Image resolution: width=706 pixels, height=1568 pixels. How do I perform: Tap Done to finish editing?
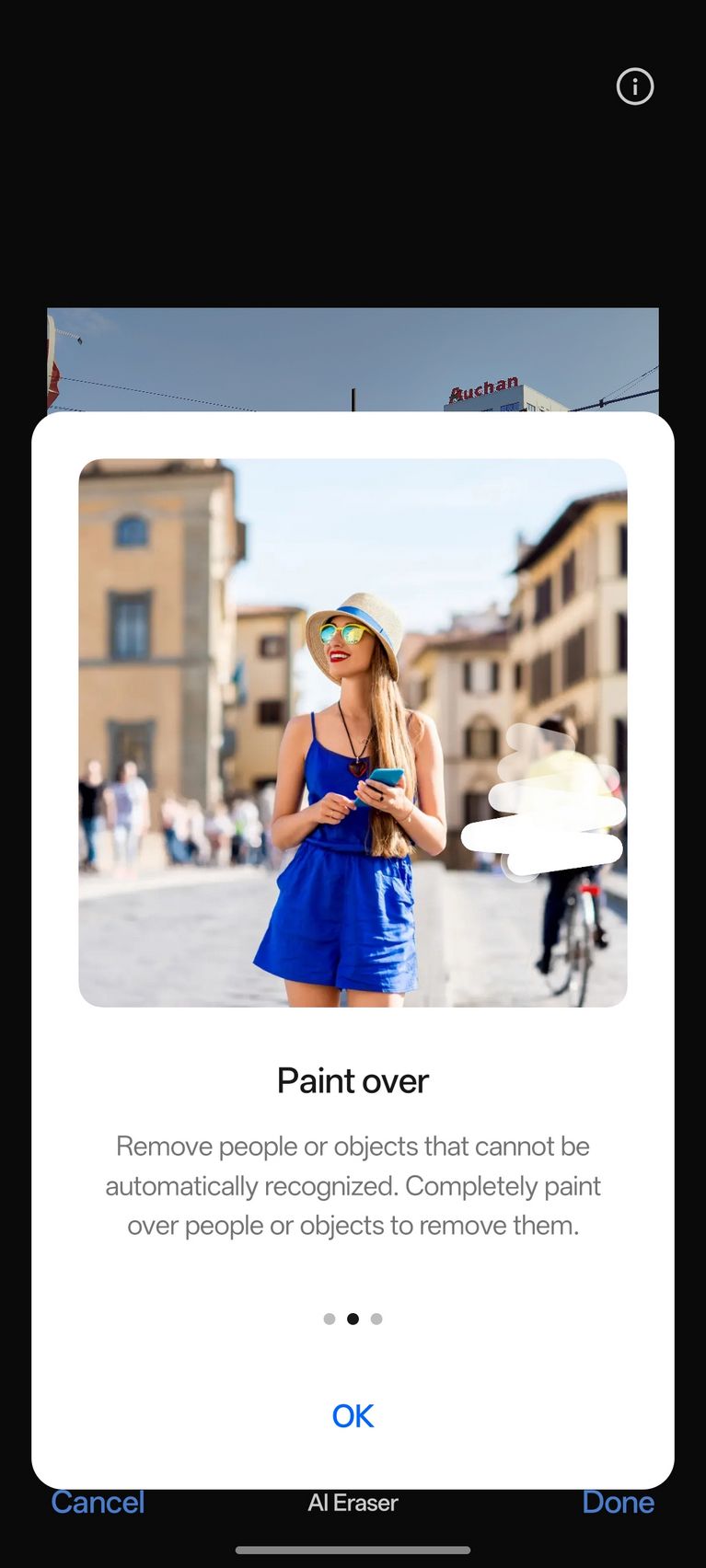tap(618, 1502)
